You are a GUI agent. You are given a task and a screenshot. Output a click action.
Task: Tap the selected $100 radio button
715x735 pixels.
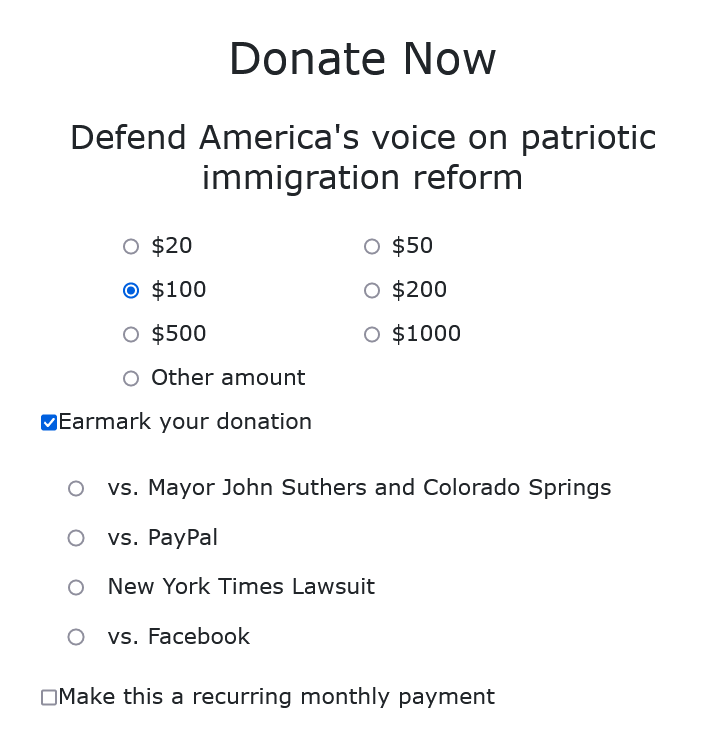click(131, 290)
